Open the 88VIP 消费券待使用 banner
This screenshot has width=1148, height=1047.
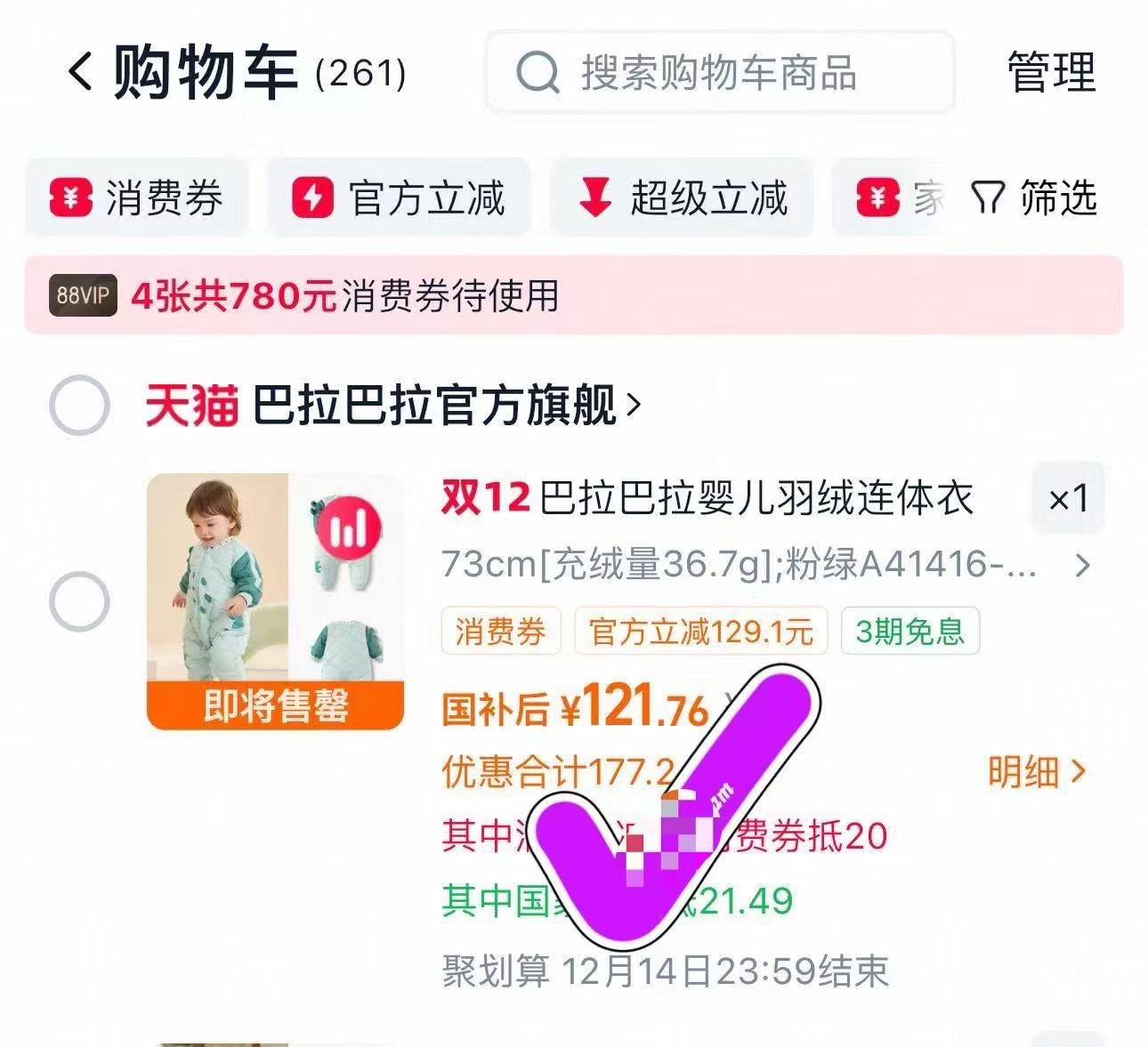point(573,295)
